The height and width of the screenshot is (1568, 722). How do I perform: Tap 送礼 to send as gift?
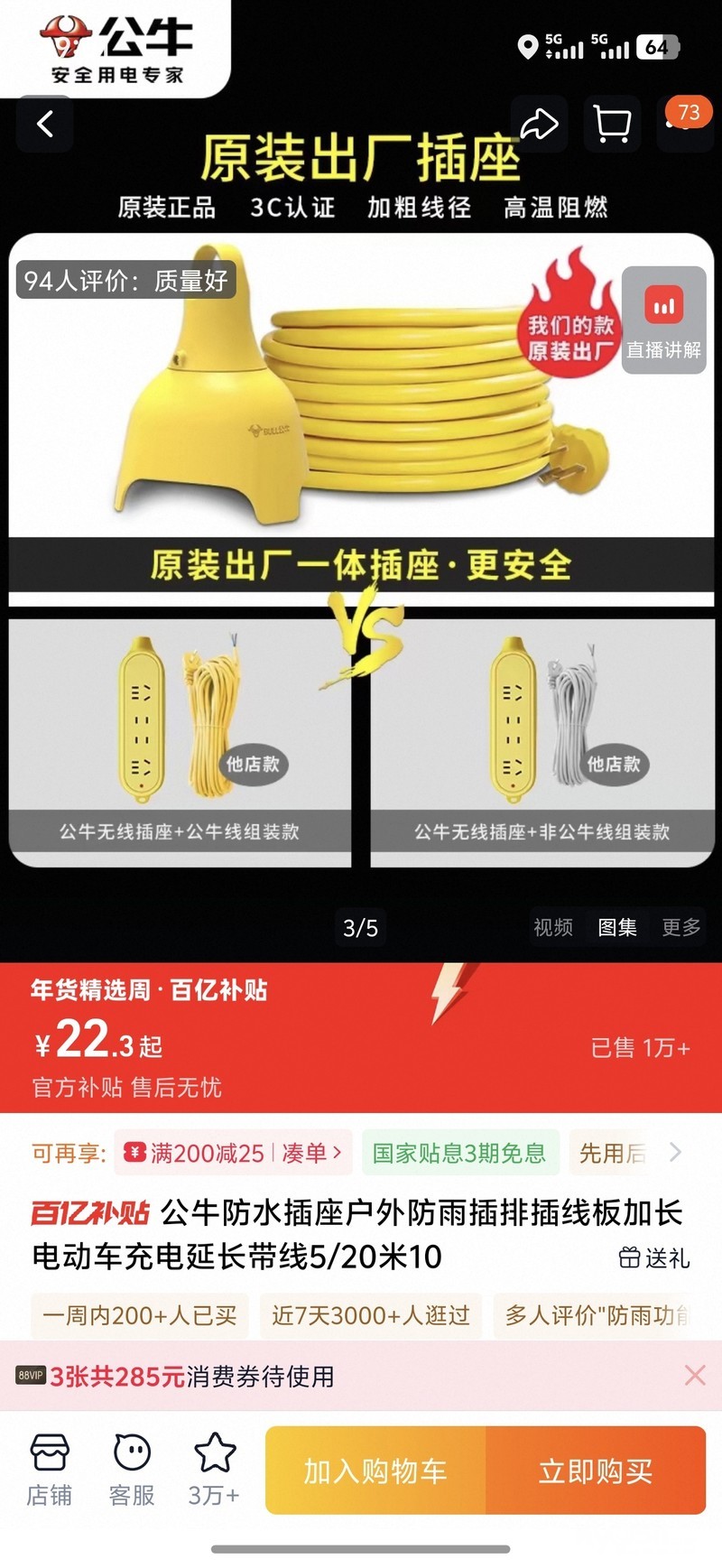pos(654,1257)
